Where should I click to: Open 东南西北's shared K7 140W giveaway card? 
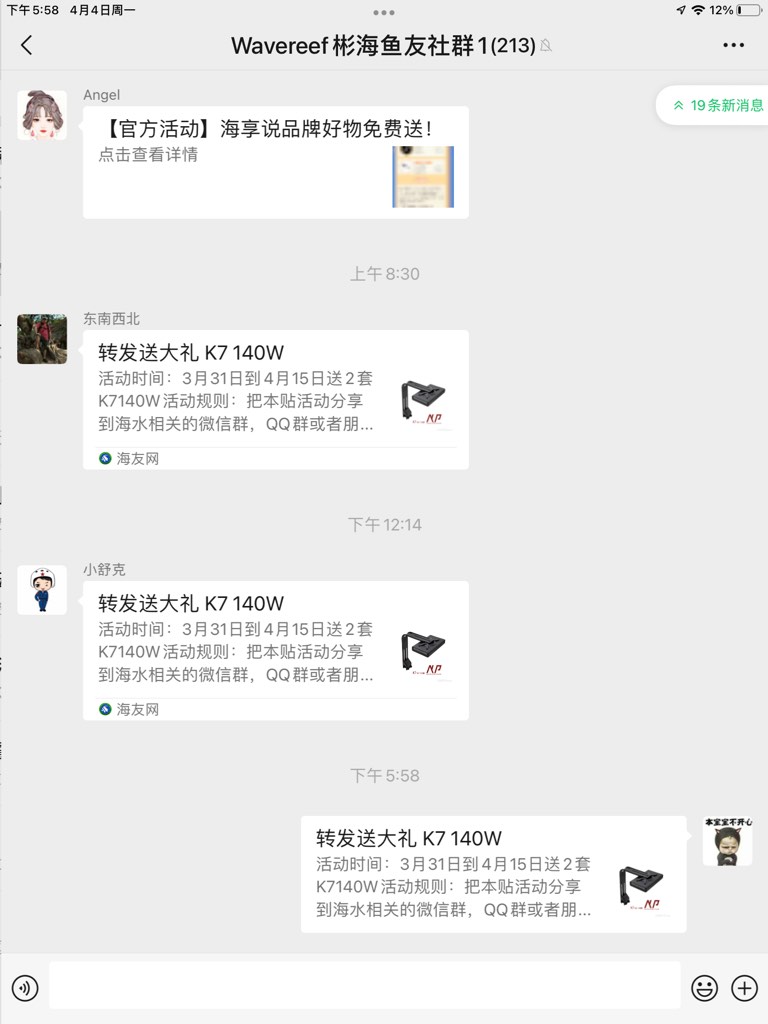(275, 400)
